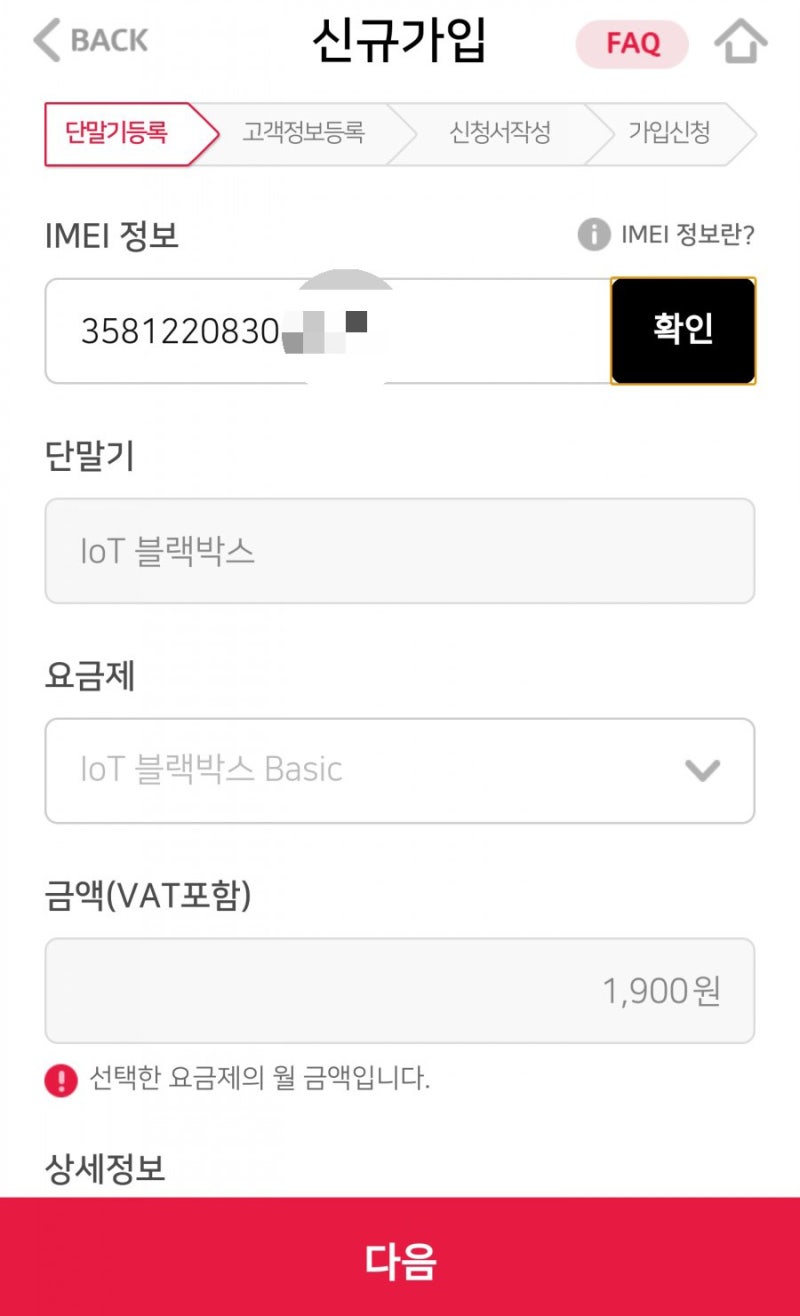This screenshot has width=800, height=1316.
Task: Expand the IoT 블랙박스 Basic plan dropdown
Action: pos(400,770)
